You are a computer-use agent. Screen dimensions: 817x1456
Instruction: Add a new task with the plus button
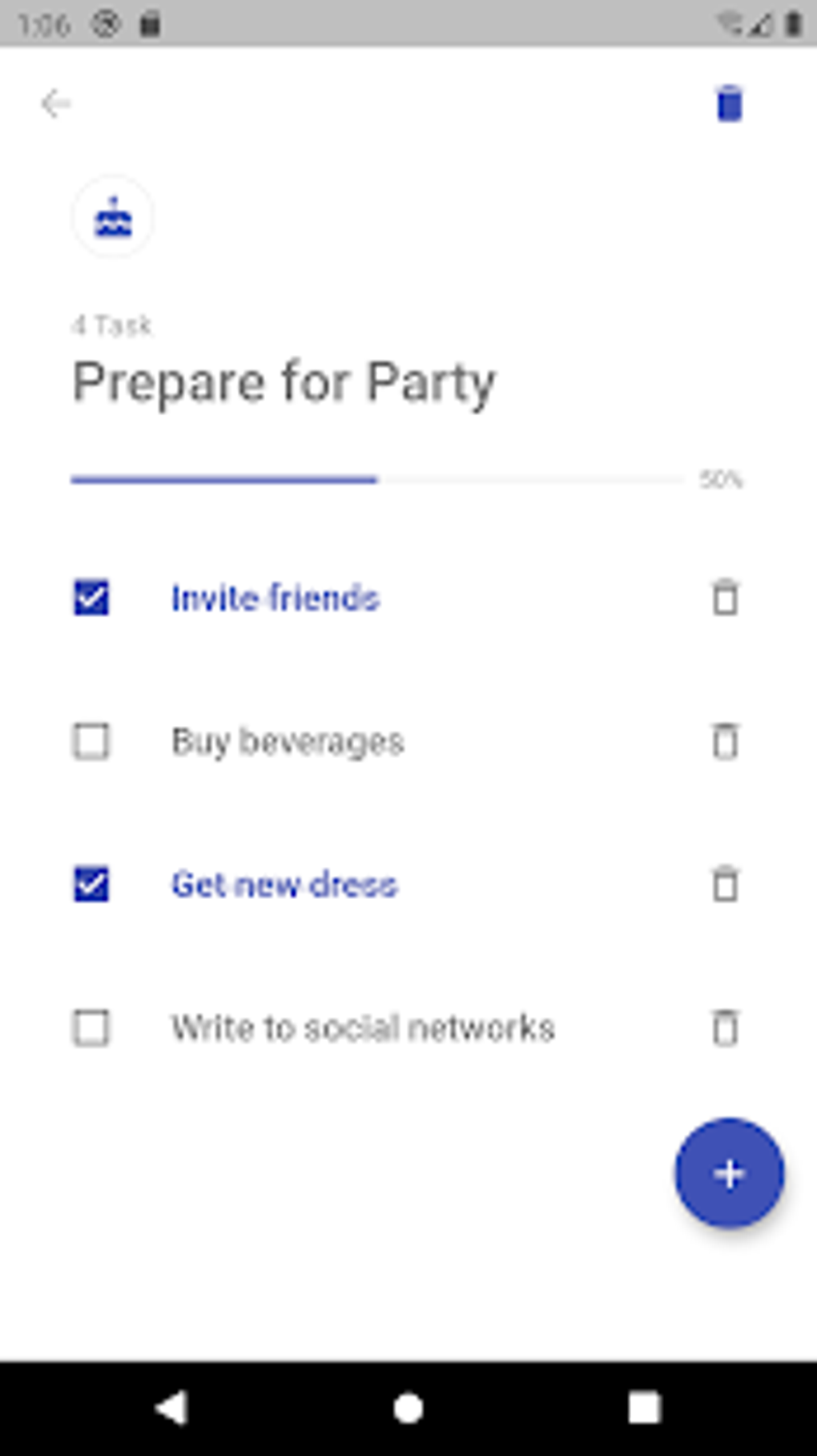tap(729, 1173)
